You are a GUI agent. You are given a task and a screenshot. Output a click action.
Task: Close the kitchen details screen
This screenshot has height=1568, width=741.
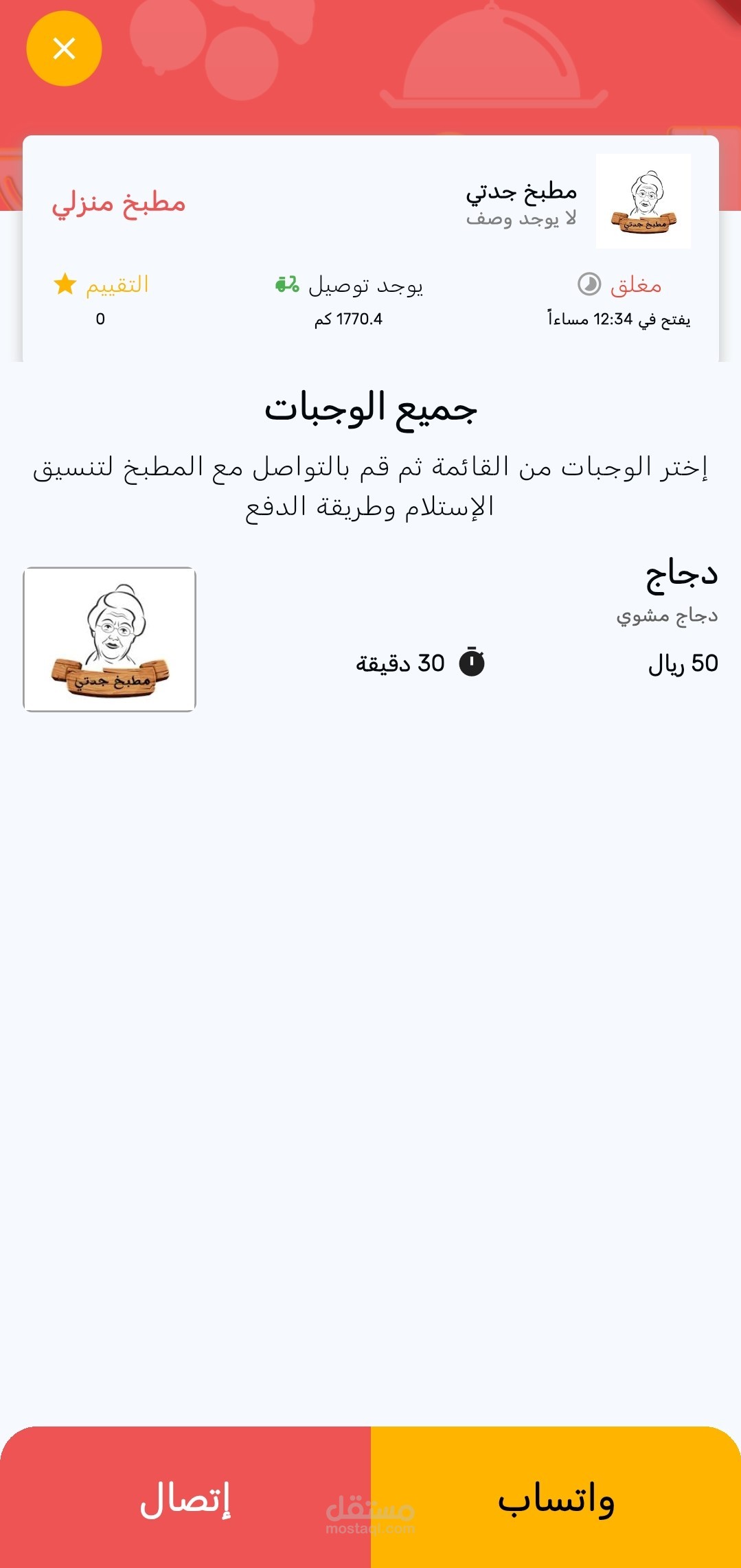pos(64,49)
